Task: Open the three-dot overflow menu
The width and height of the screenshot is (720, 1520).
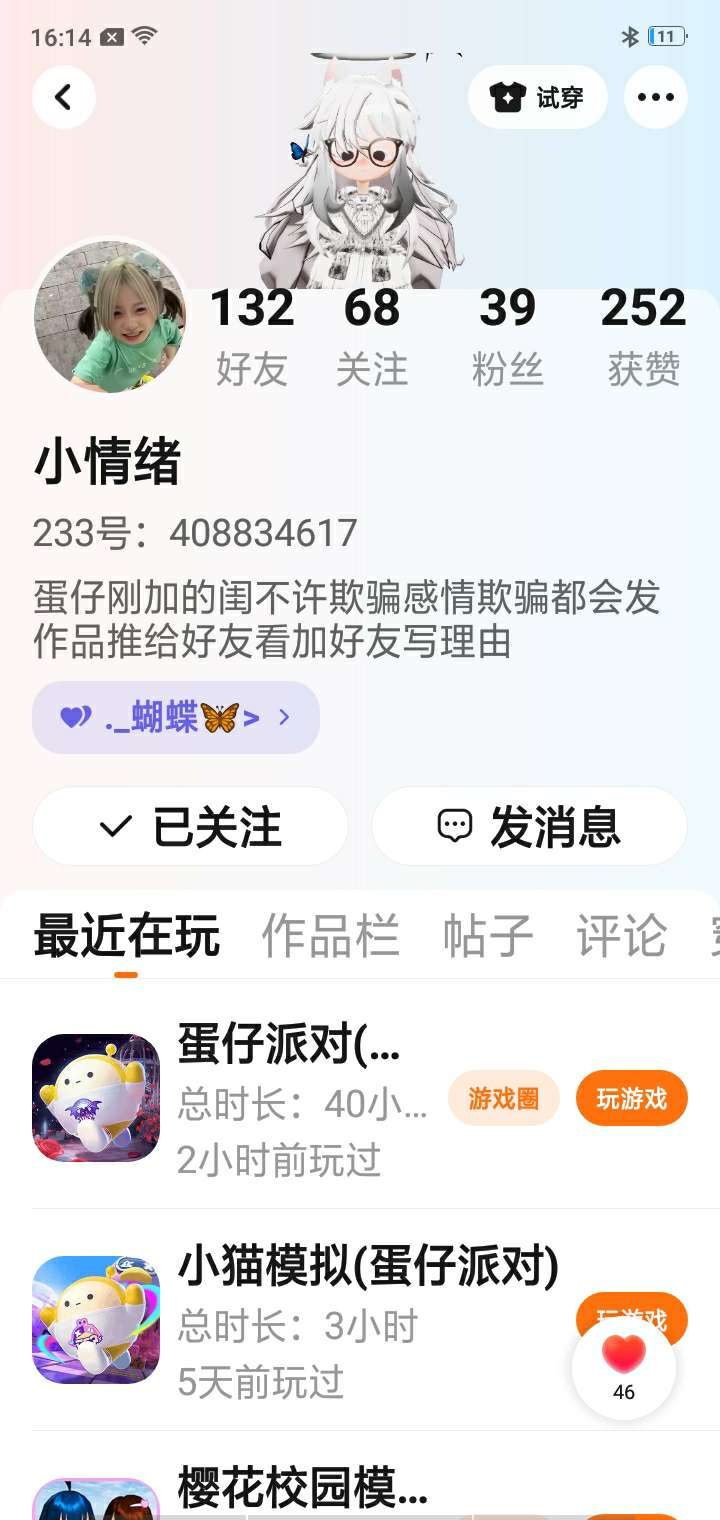Action: tap(655, 97)
